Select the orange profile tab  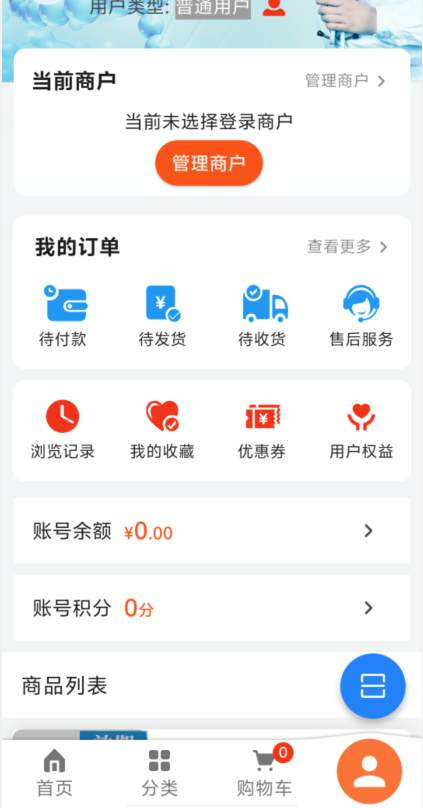click(x=369, y=771)
